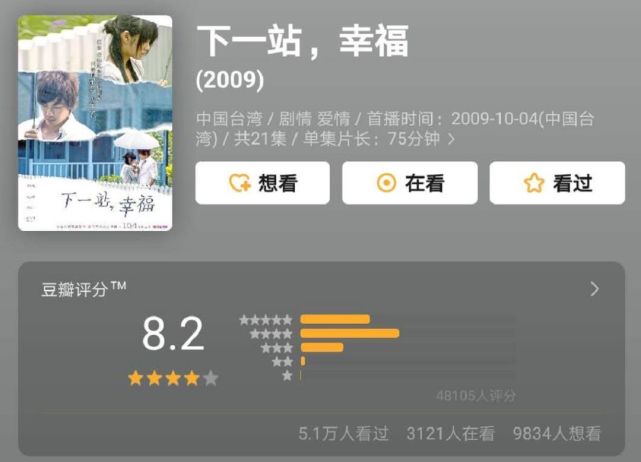
Task: Mark the drama as 看过
Action: coord(556,183)
